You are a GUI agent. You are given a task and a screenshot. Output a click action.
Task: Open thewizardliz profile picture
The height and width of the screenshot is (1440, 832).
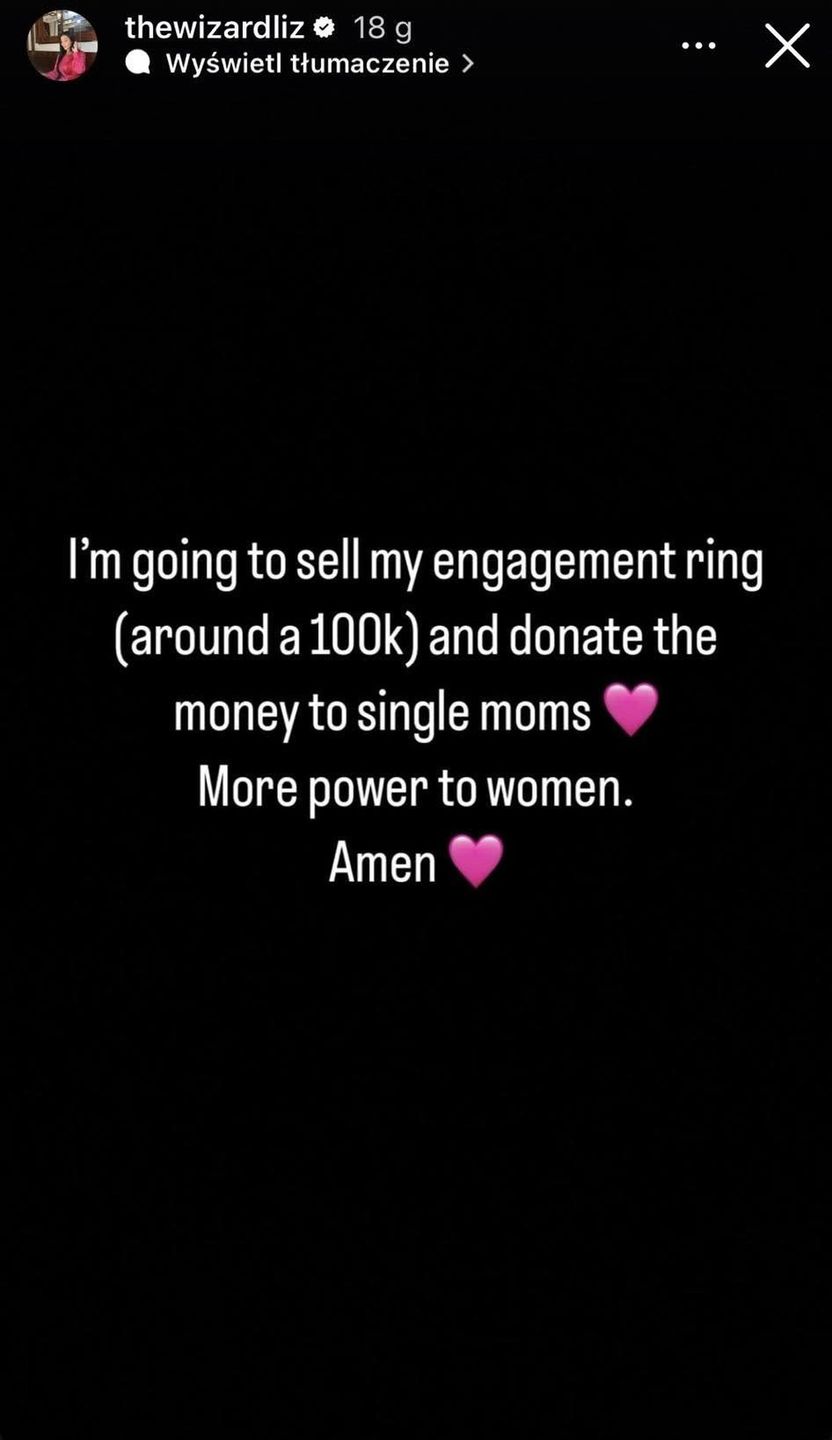point(62,46)
